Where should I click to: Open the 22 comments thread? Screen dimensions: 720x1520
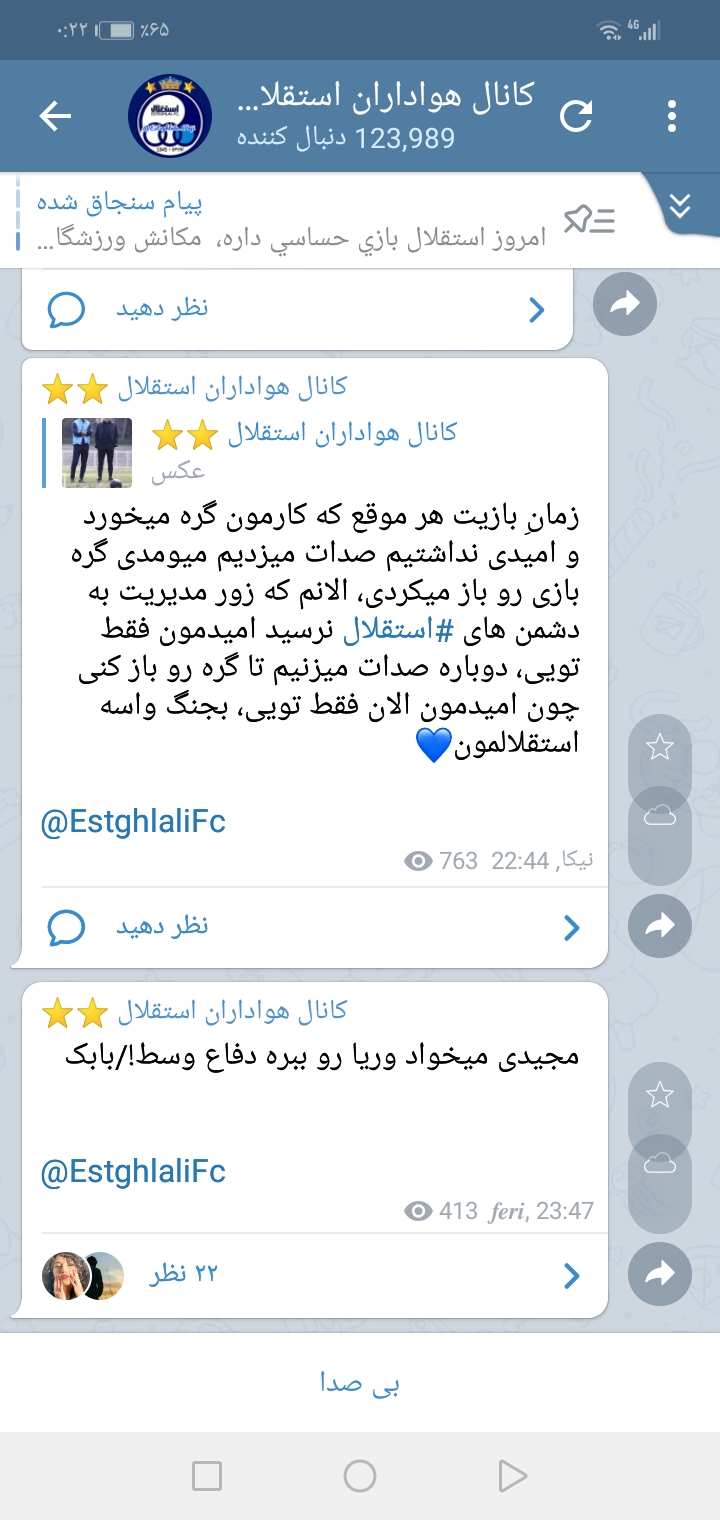point(308,1275)
